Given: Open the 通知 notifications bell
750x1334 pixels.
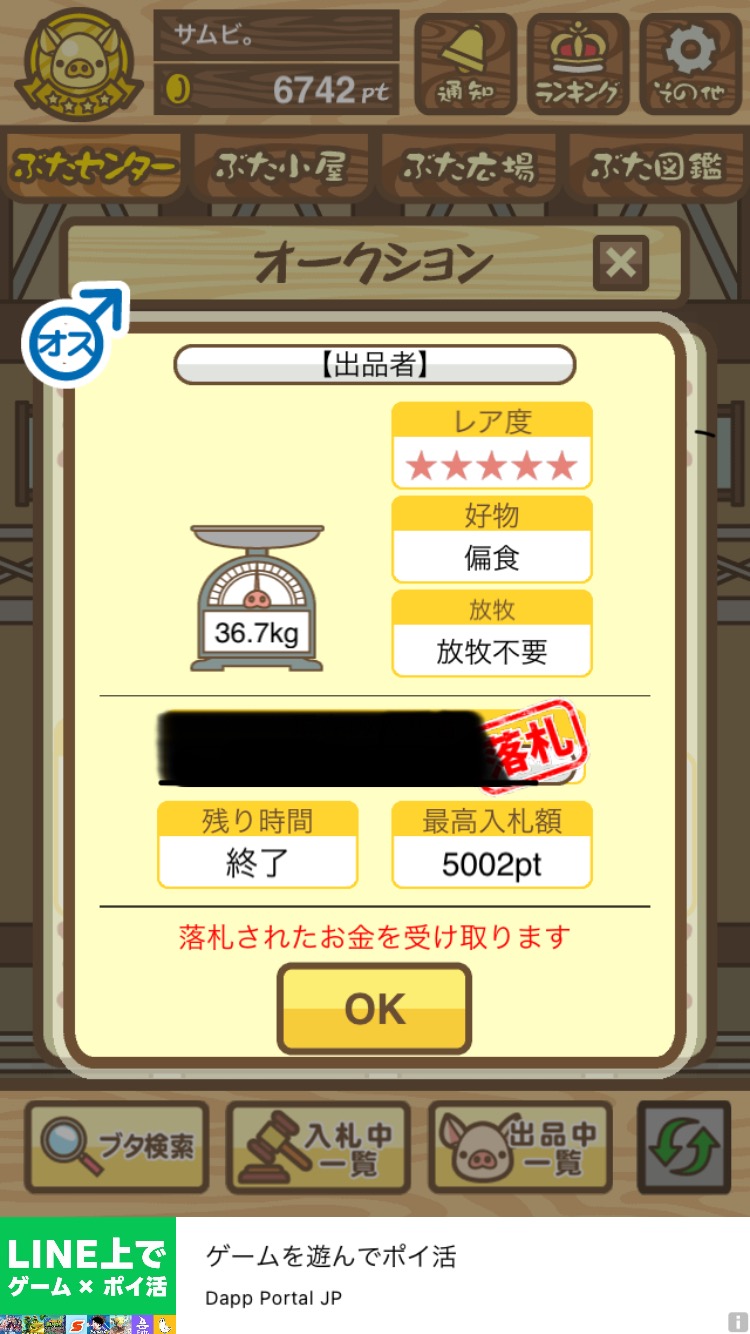Looking at the screenshot, I should [465, 64].
